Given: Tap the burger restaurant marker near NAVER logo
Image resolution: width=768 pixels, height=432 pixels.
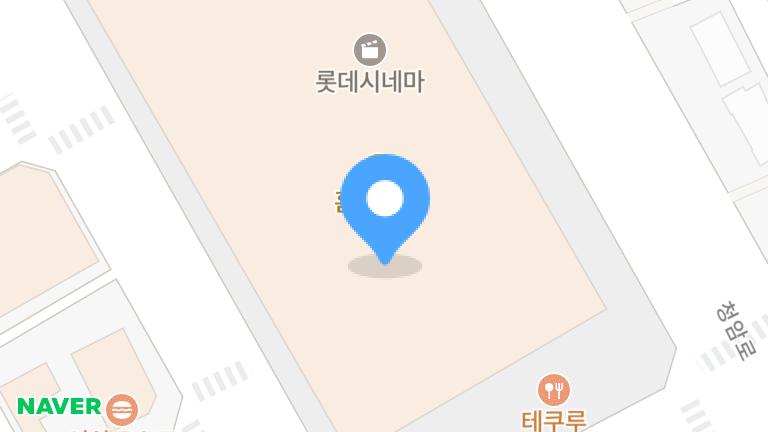Looking at the screenshot, I should point(122,408).
